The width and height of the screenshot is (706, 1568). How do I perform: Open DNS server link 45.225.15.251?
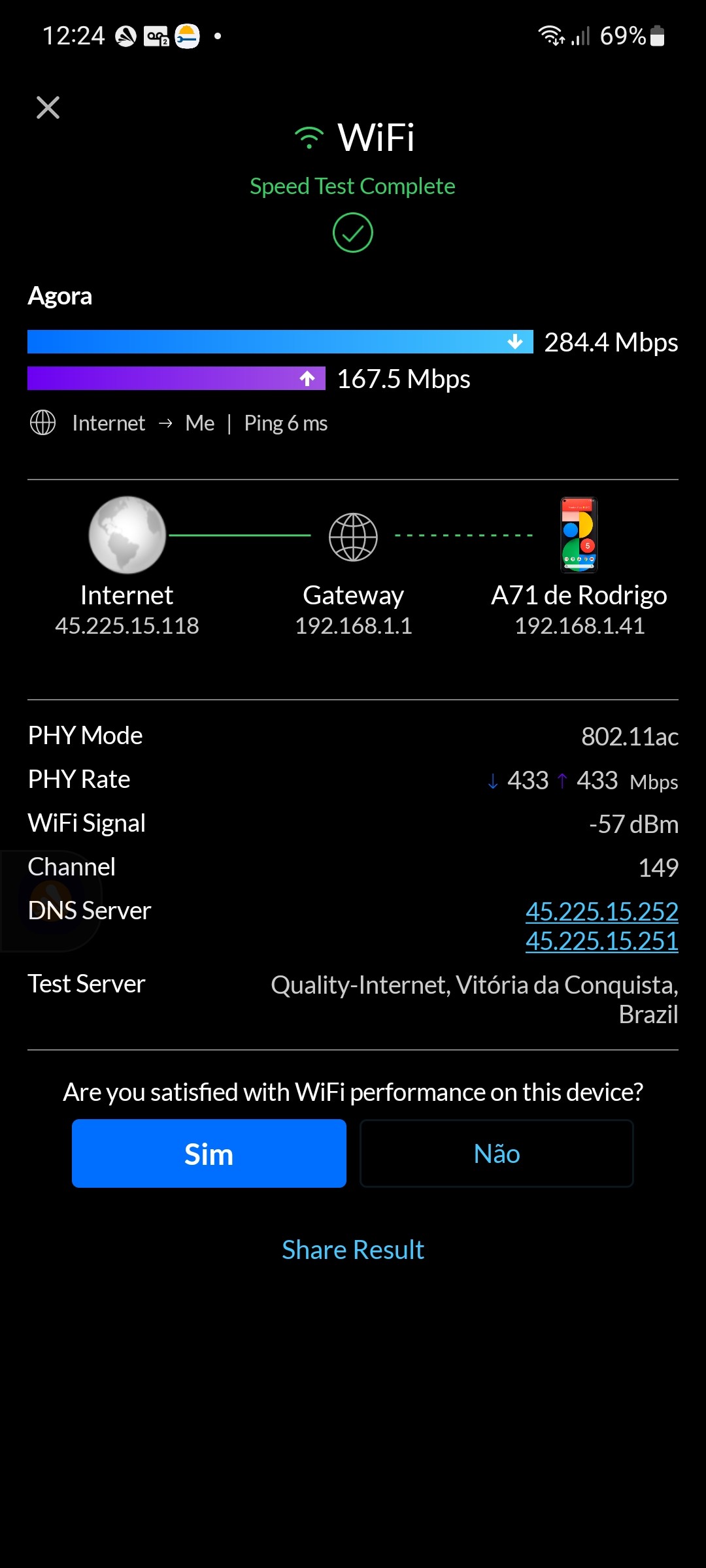(x=601, y=941)
